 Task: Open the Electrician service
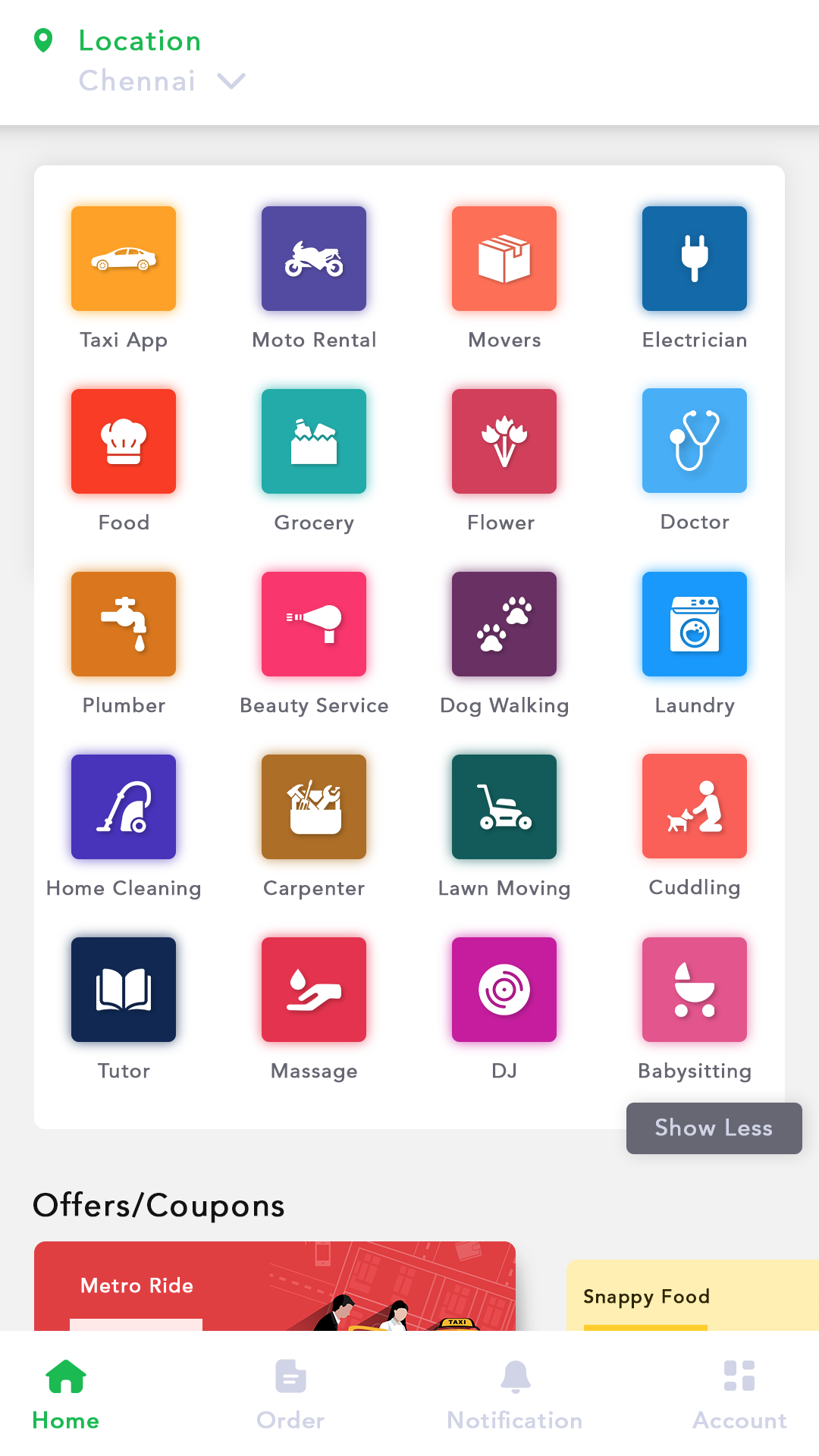point(695,259)
